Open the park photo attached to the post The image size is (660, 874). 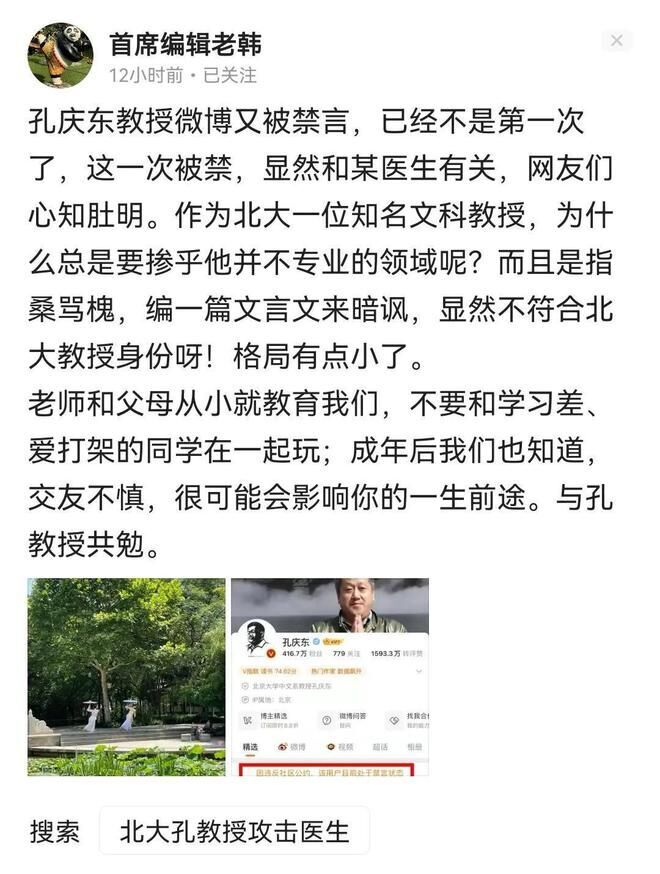click(126, 677)
